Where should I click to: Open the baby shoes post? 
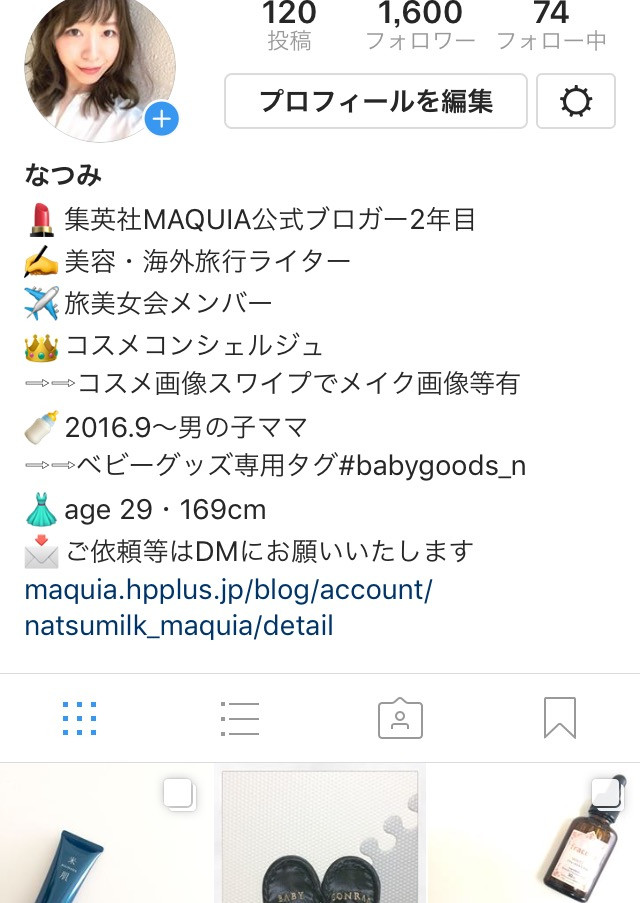click(320, 834)
